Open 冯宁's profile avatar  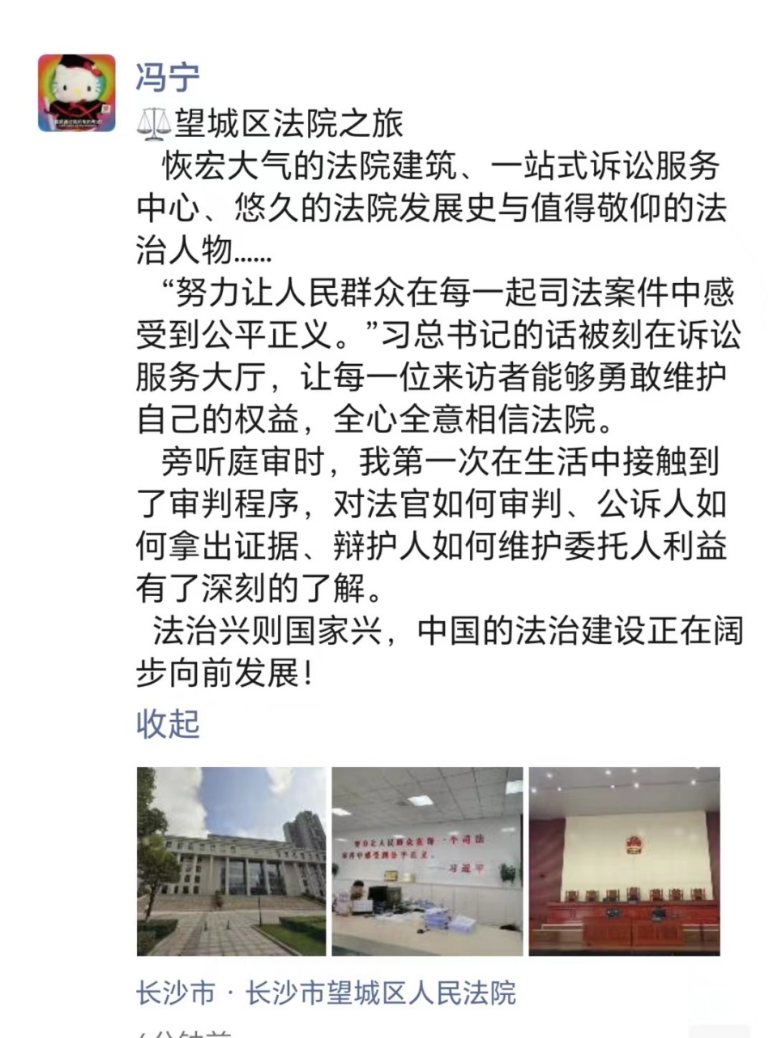click(x=77, y=93)
